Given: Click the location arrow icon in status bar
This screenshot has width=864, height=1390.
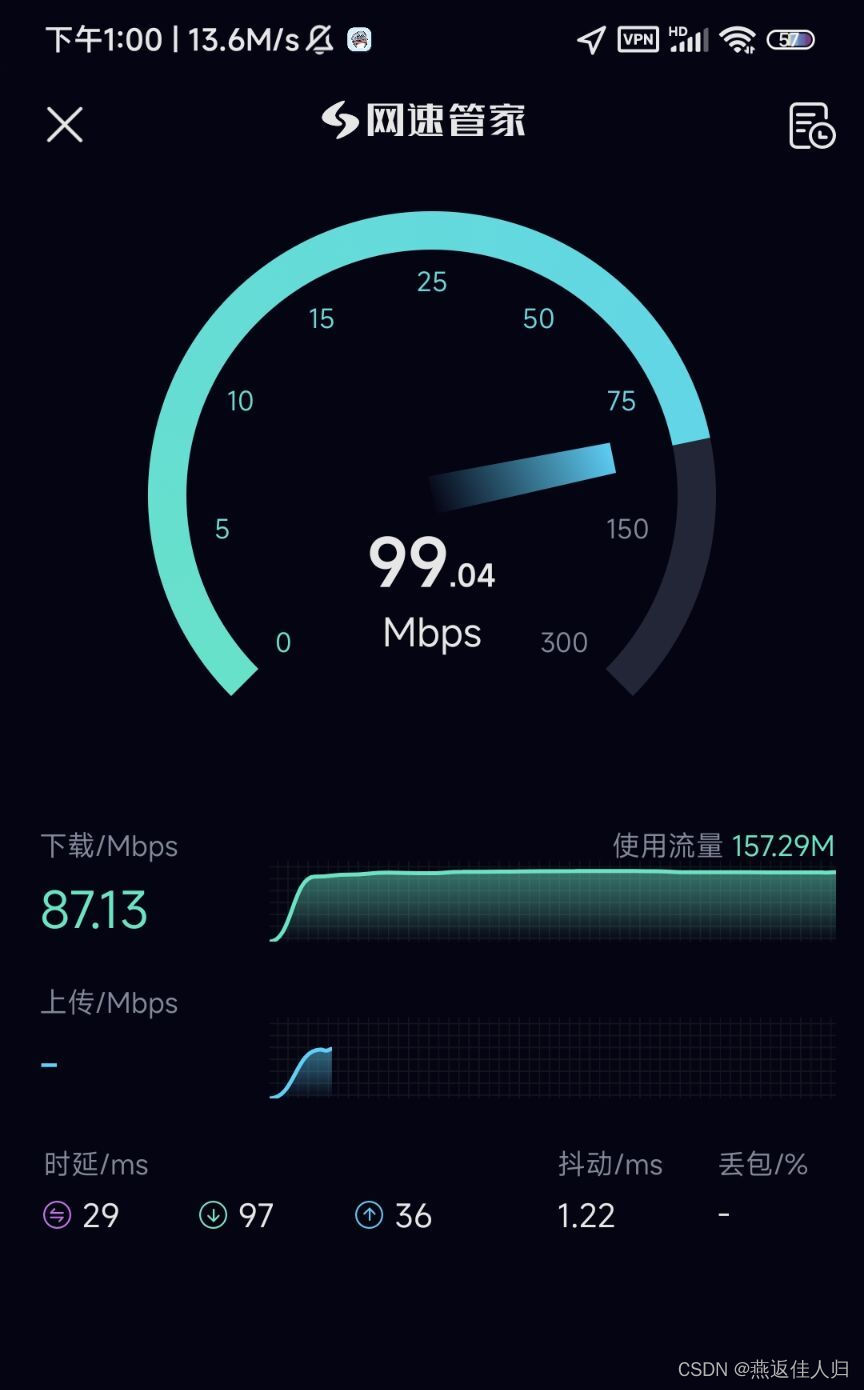Looking at the screenshot, I should (590, 40).
